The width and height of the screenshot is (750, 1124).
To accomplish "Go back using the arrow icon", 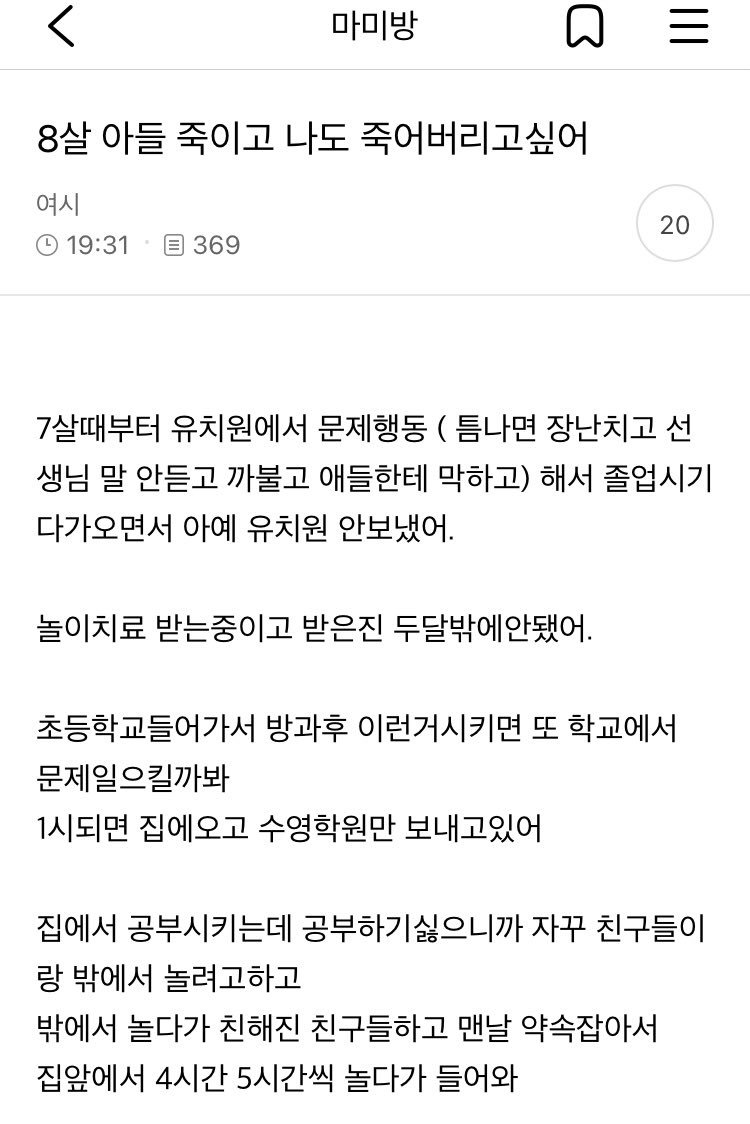I will [x=62, y=28].
